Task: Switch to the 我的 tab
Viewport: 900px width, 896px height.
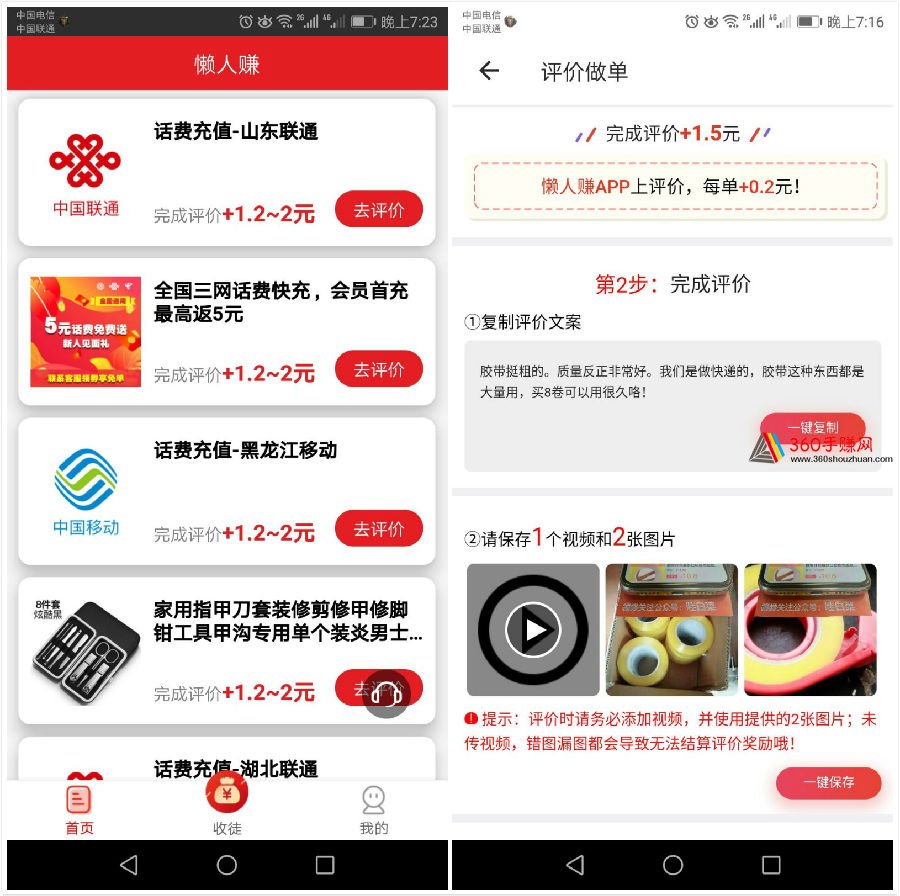Action: (374, 810)
